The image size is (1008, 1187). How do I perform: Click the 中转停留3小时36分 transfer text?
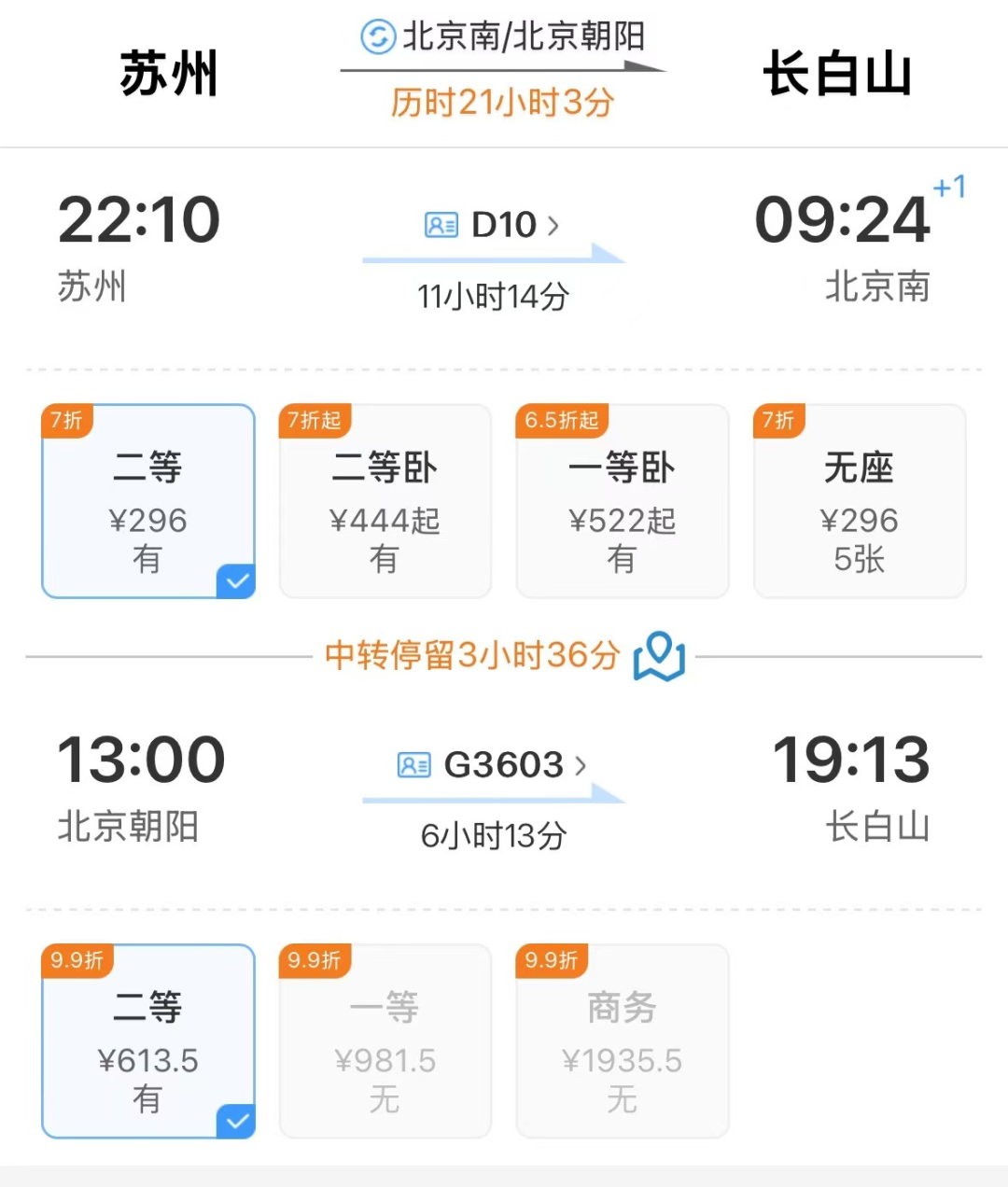(x=471, y=656)
